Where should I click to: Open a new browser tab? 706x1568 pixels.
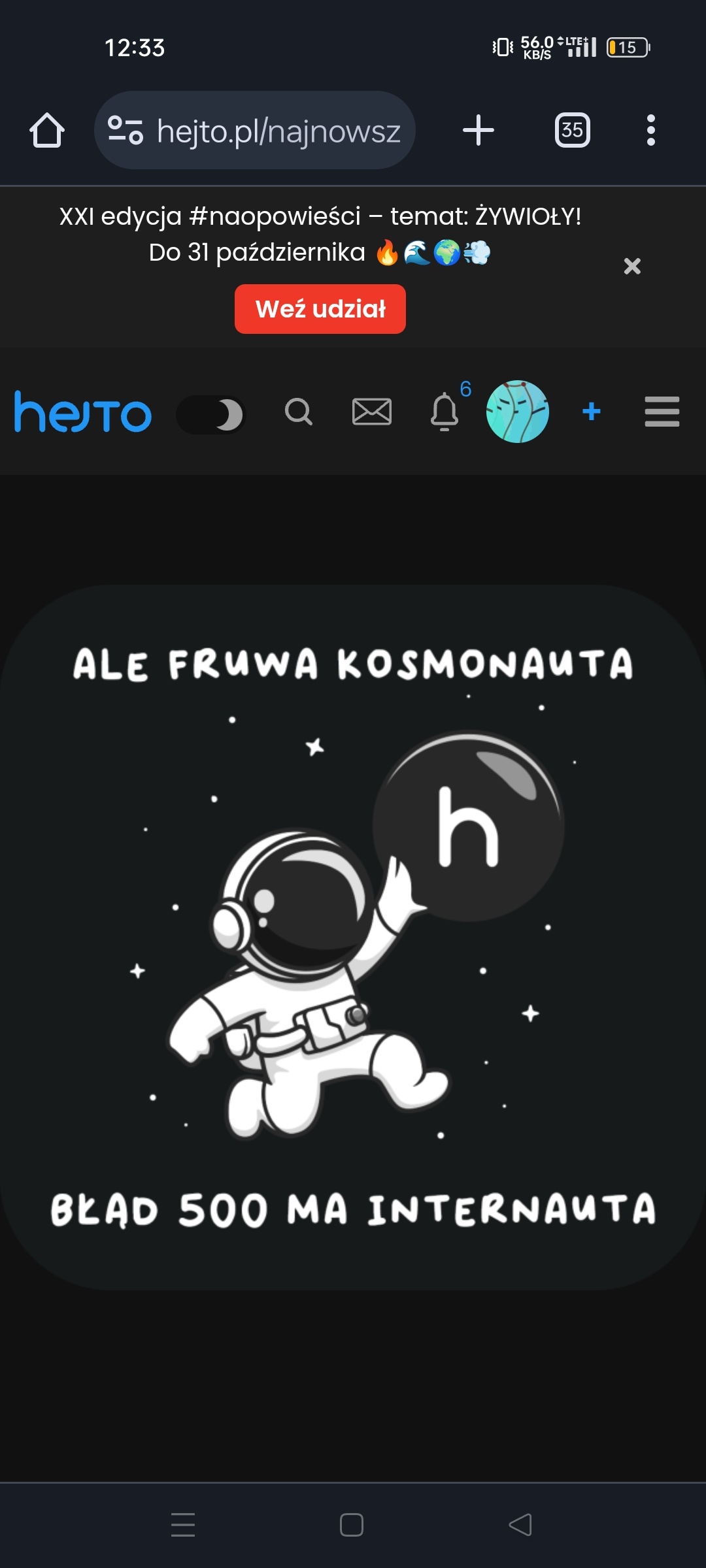coord(478,130)
